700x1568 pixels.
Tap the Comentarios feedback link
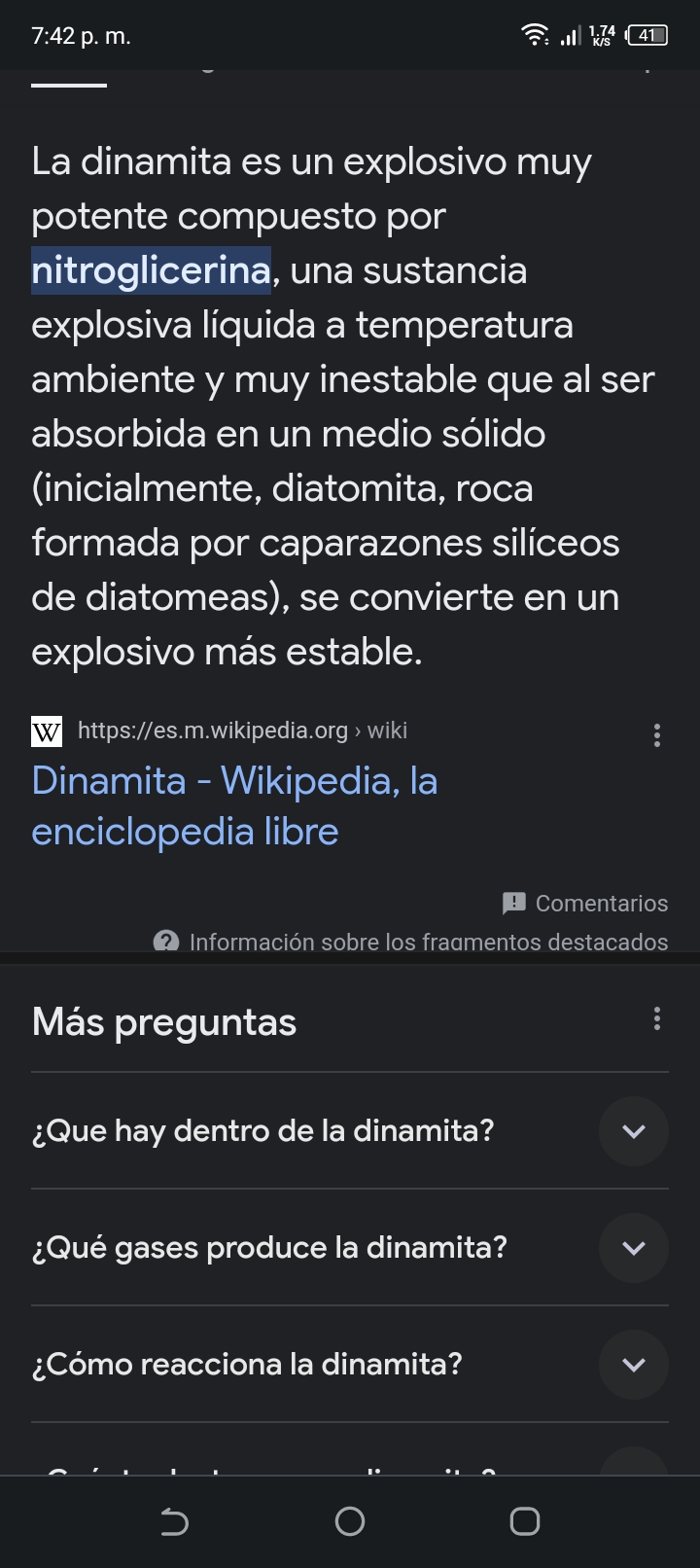point(584,903)
